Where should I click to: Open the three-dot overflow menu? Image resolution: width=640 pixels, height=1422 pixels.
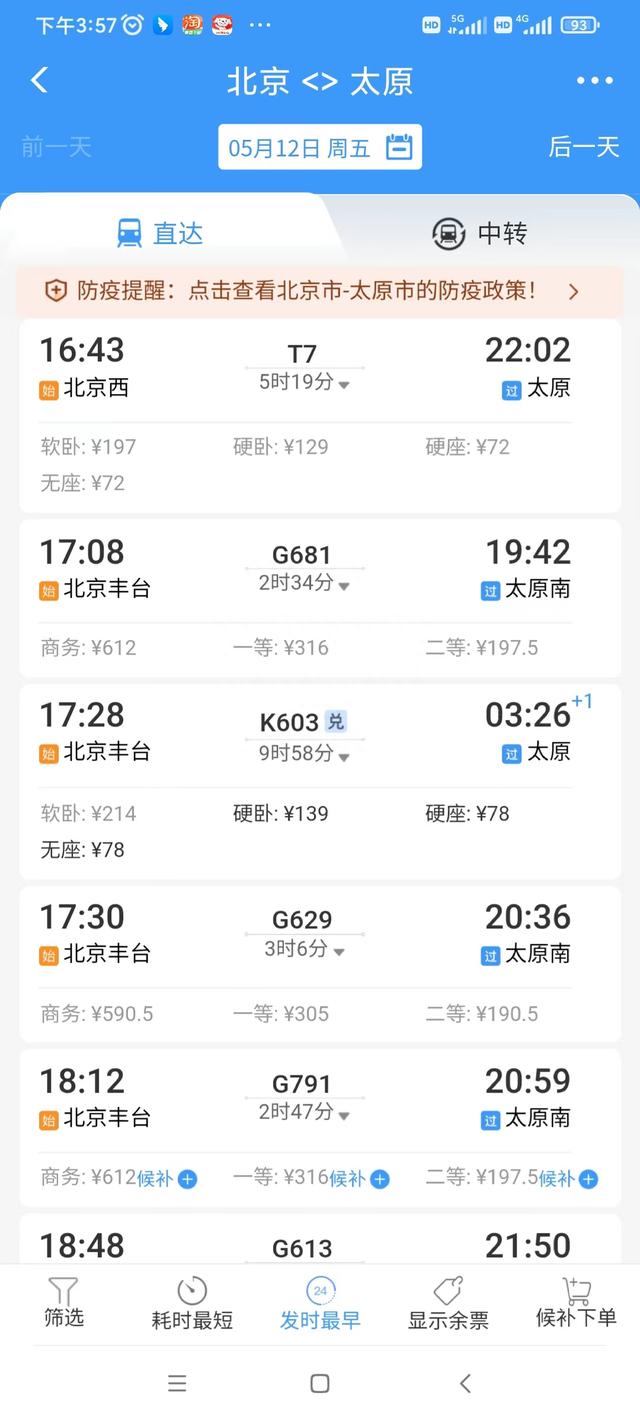594,82
